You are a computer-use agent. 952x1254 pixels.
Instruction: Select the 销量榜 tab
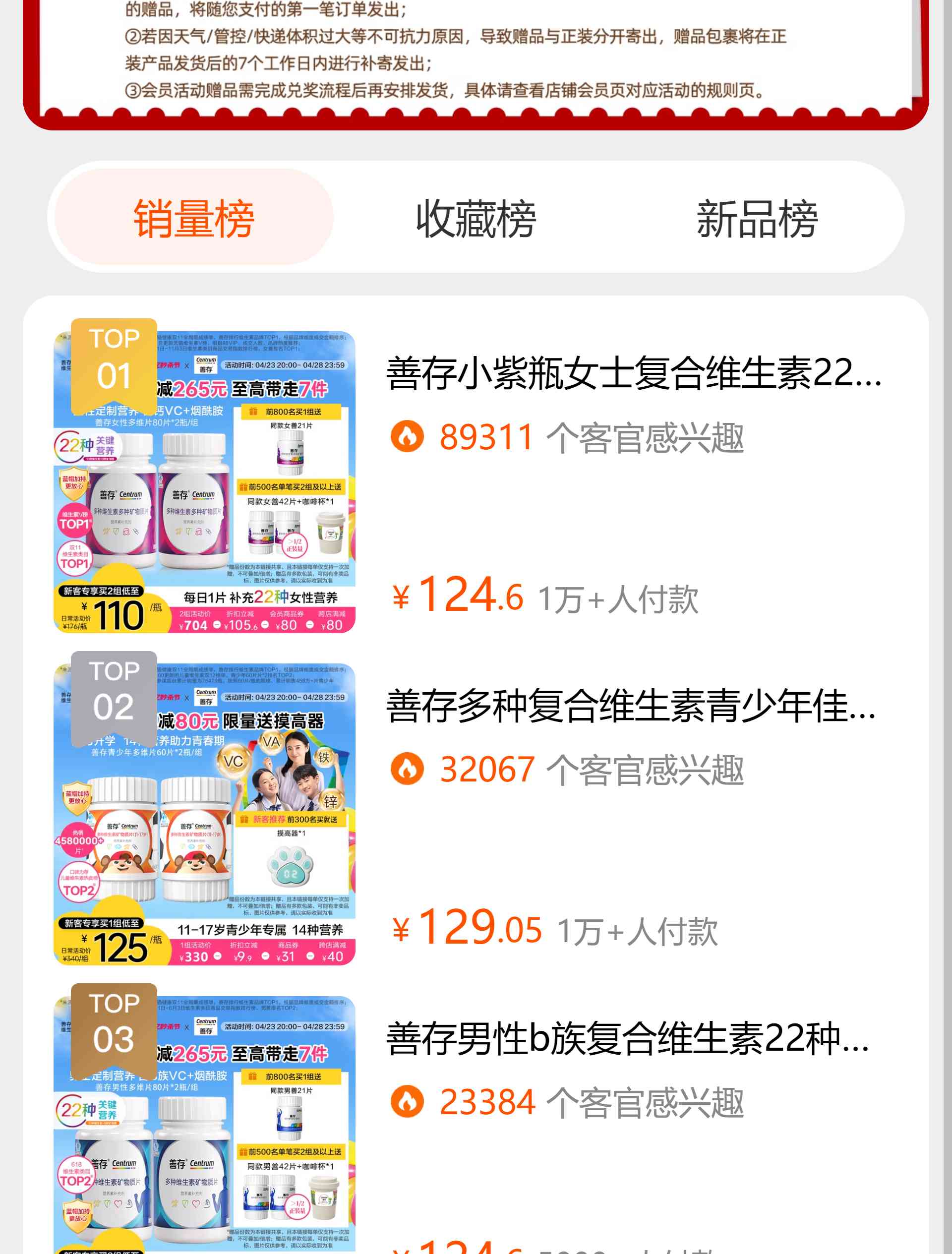(194, 218)
